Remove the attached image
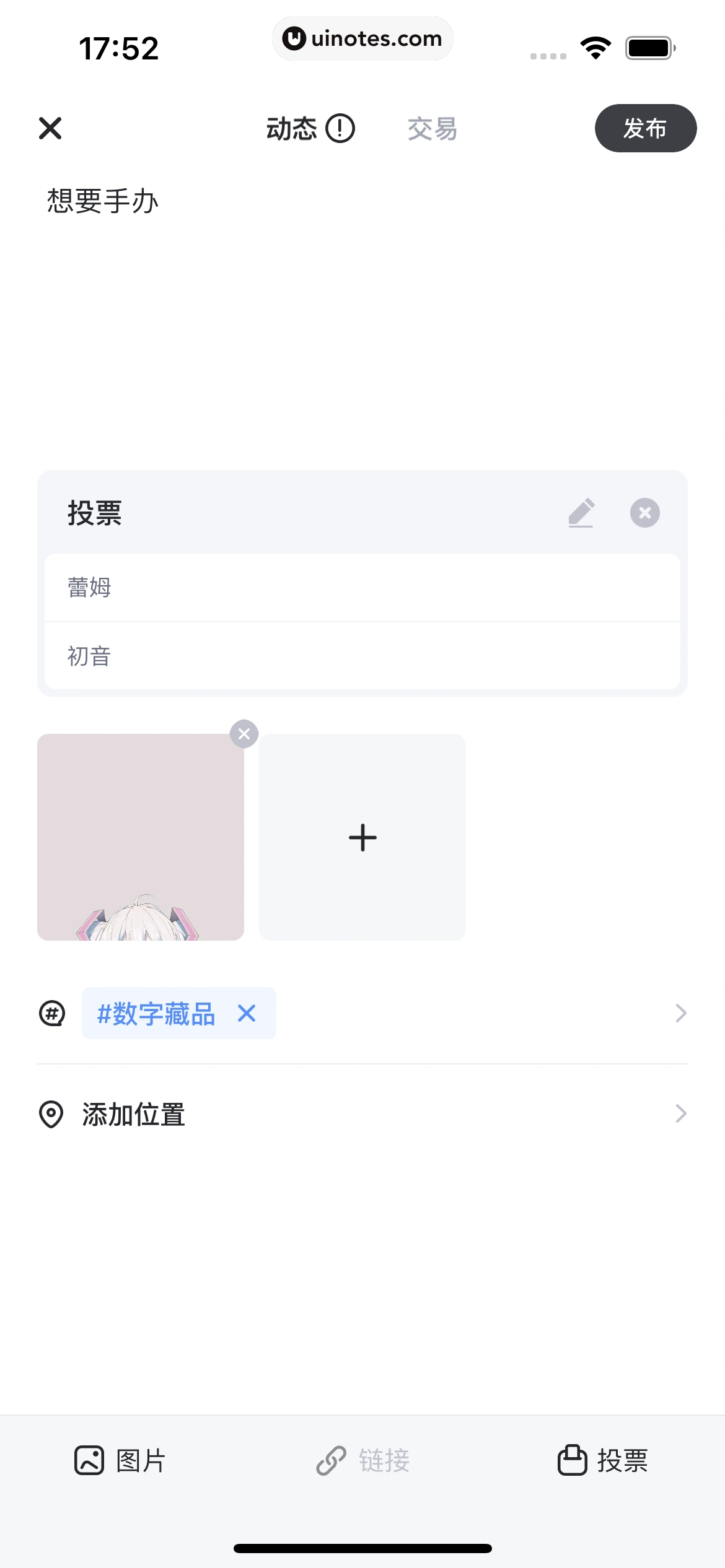Screen dimensions: 725x1568 point(244,734)
